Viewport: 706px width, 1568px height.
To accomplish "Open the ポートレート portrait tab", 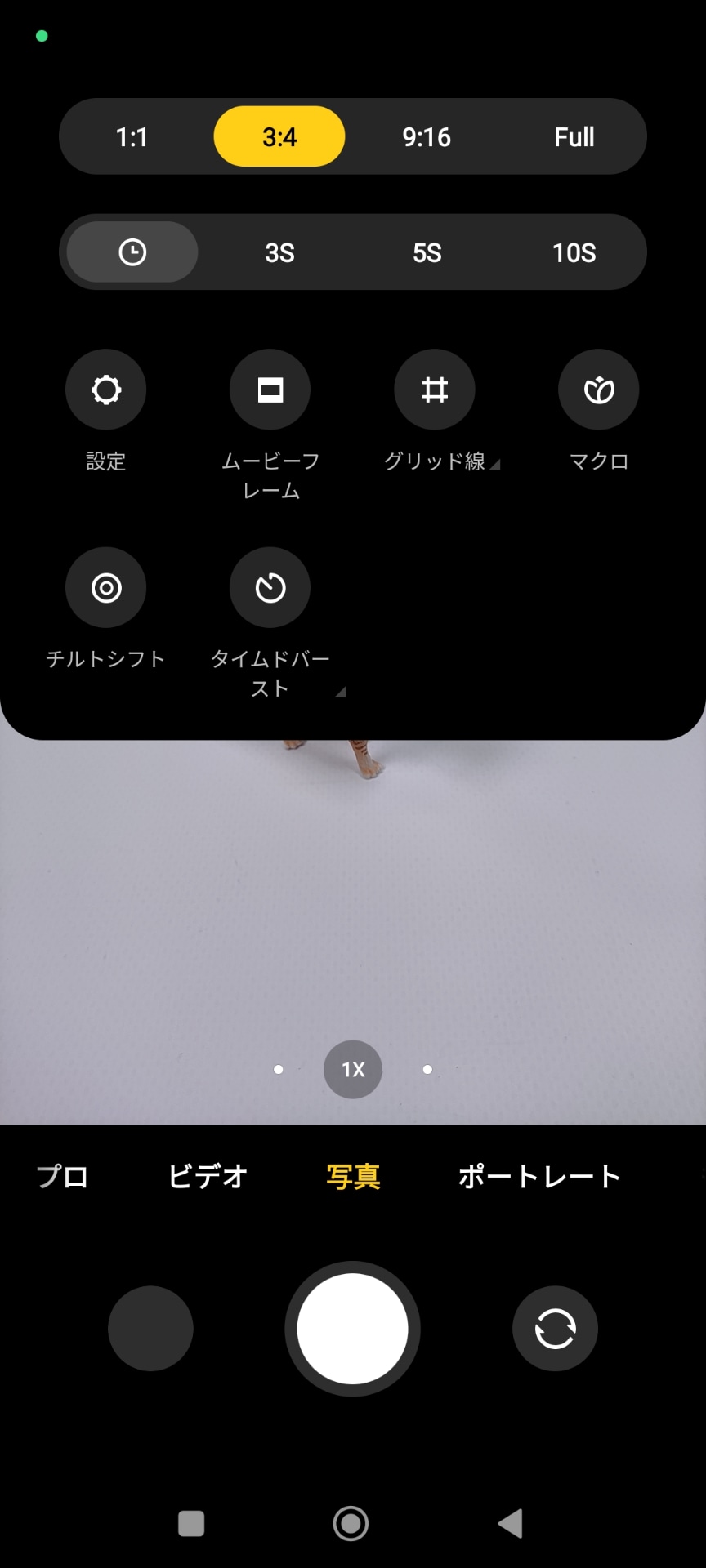I will click(539, 1175).
